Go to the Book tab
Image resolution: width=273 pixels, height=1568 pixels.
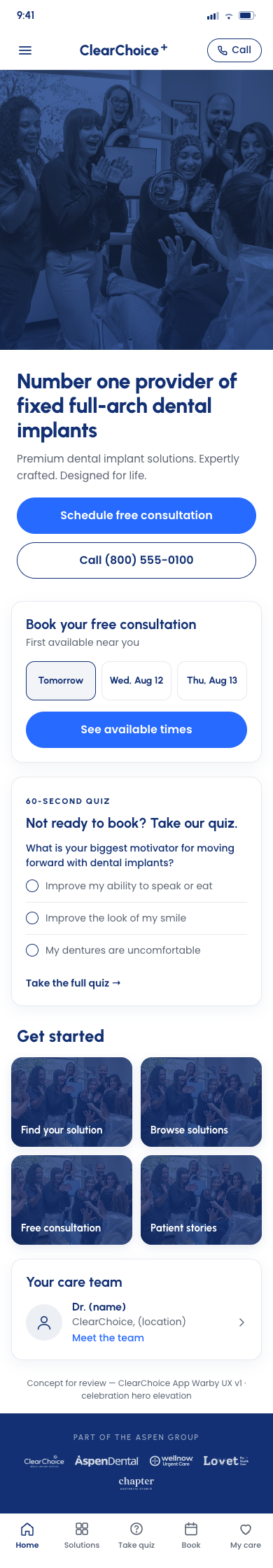191,1535
